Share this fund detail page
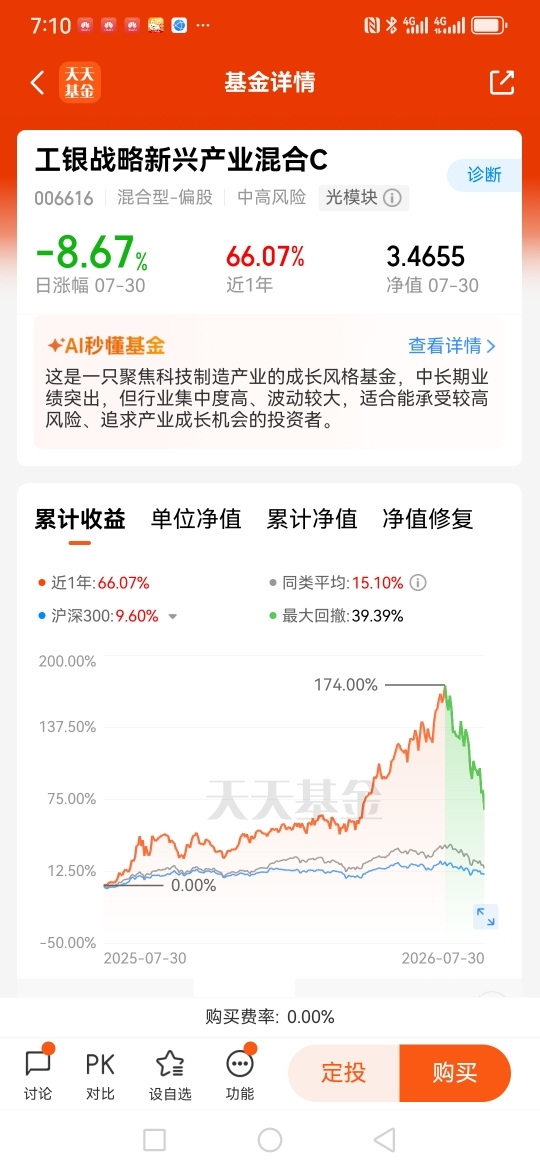540x1170 pixels. click(502, 82)
